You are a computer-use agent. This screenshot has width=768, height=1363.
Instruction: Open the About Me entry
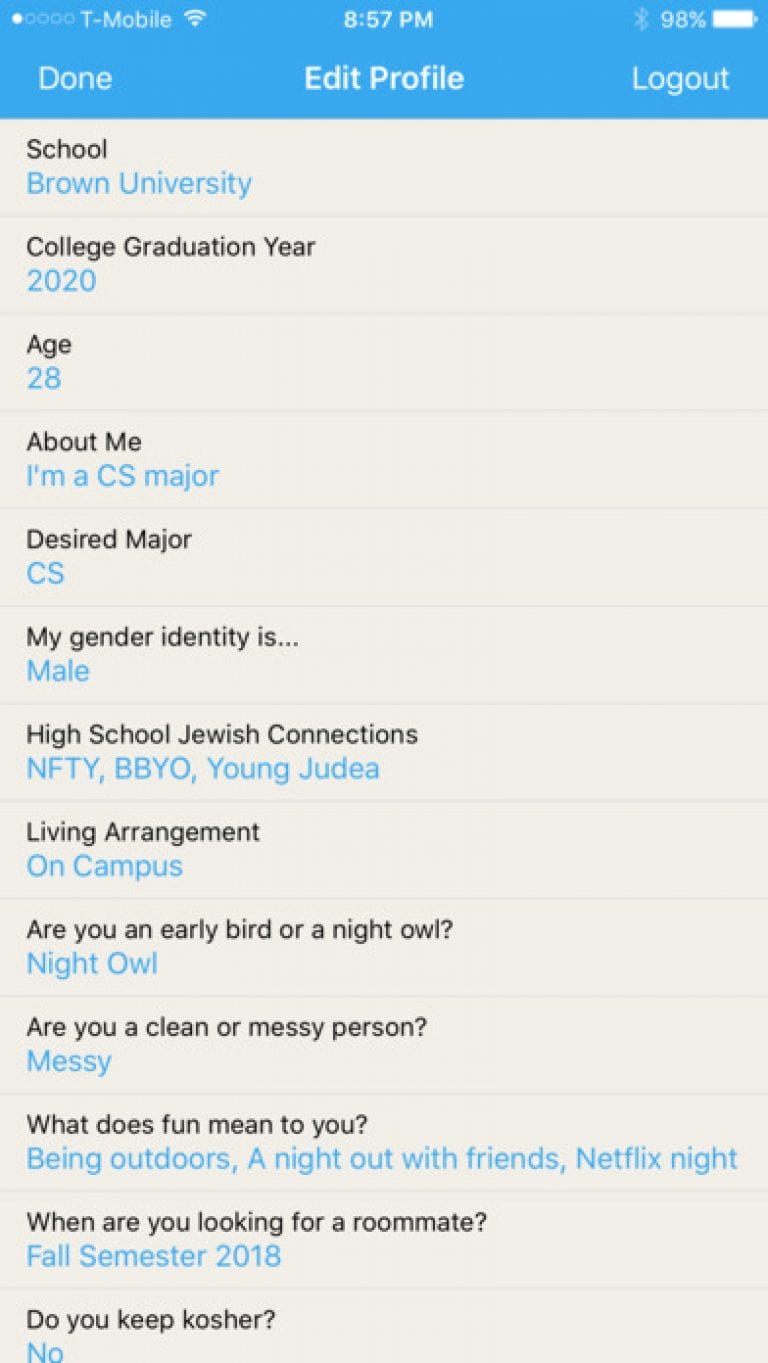click(384, 459)
